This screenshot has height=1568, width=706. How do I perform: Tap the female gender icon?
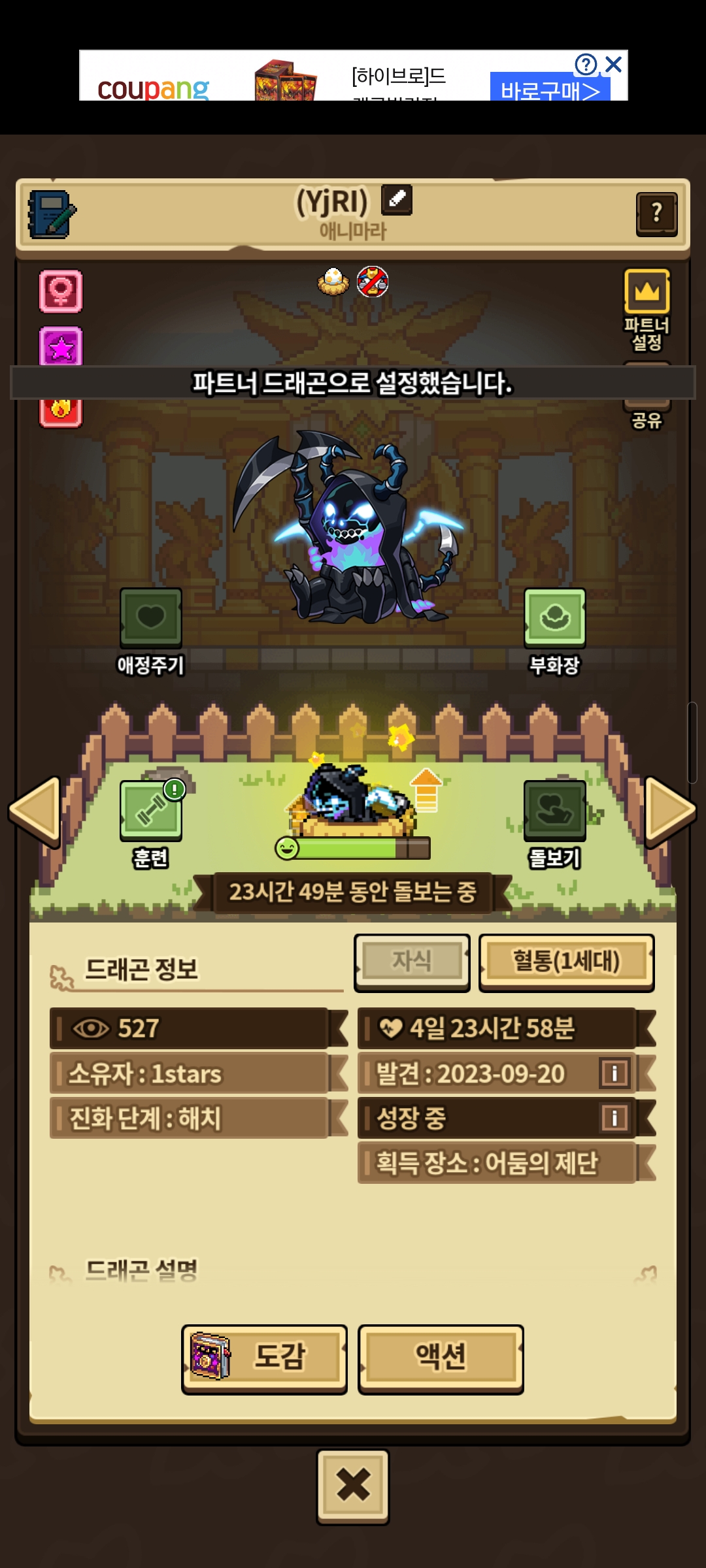coord(61,291)
